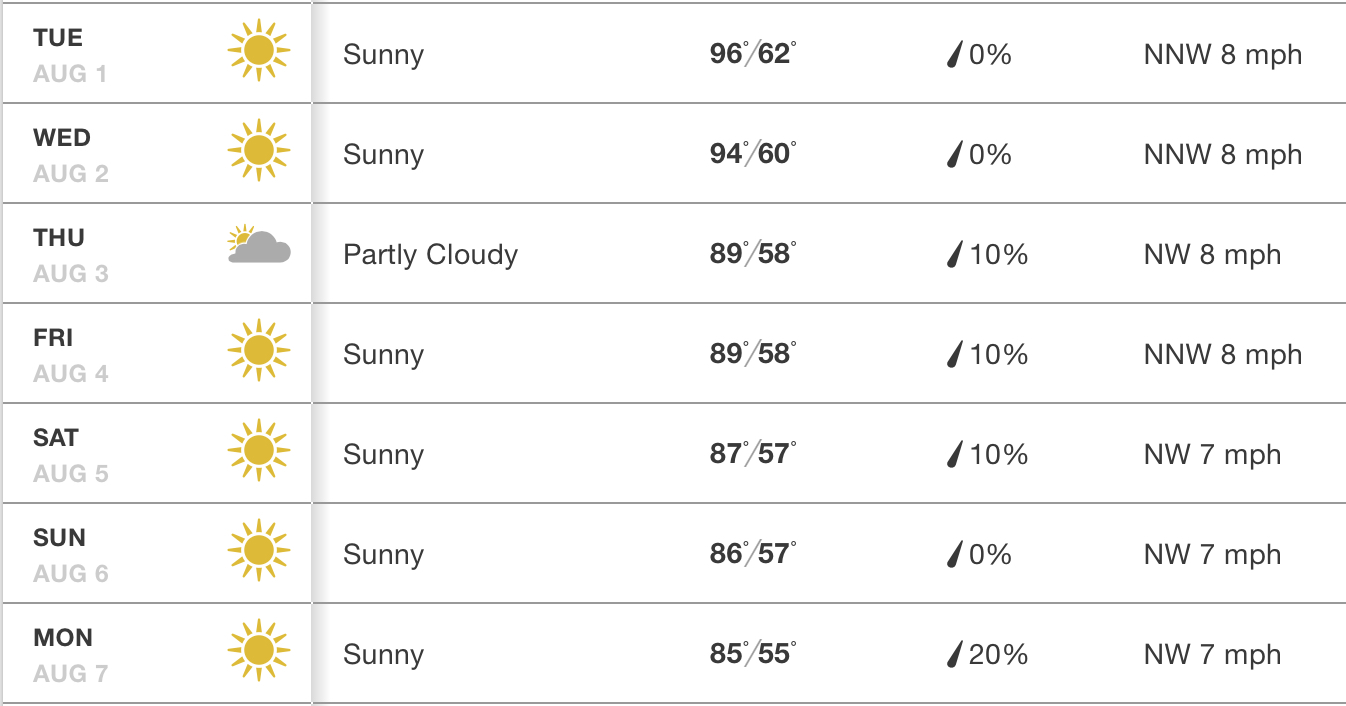Screen dimensions: 1346x706
Task: Expand the Wednesday Aug 2 forecast row
Action: pyautogui.click(x=672, y=154)
